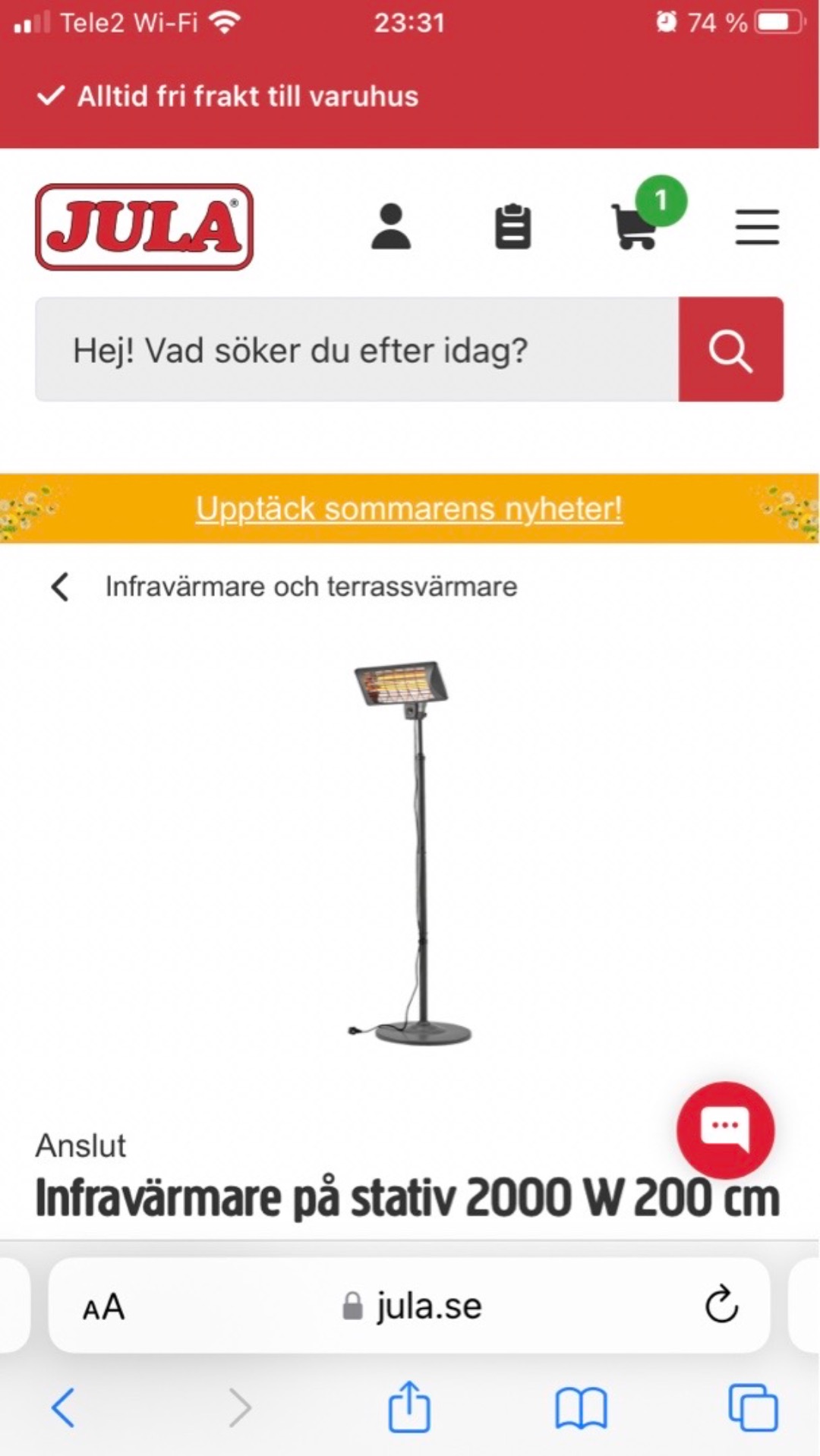
Task: Open the infrared heater product image
Action: pos(410,850)
